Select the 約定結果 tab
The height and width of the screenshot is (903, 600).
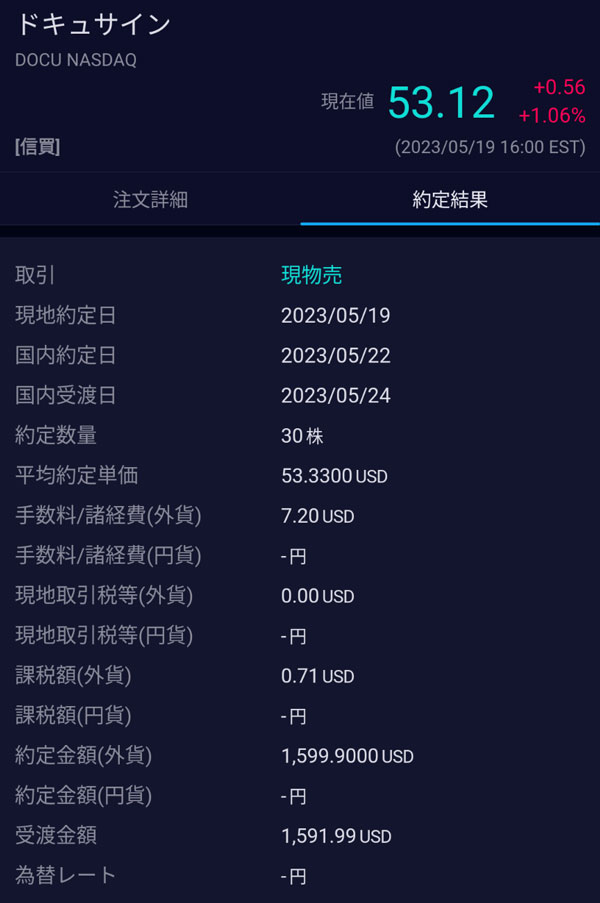pos(450,199)
